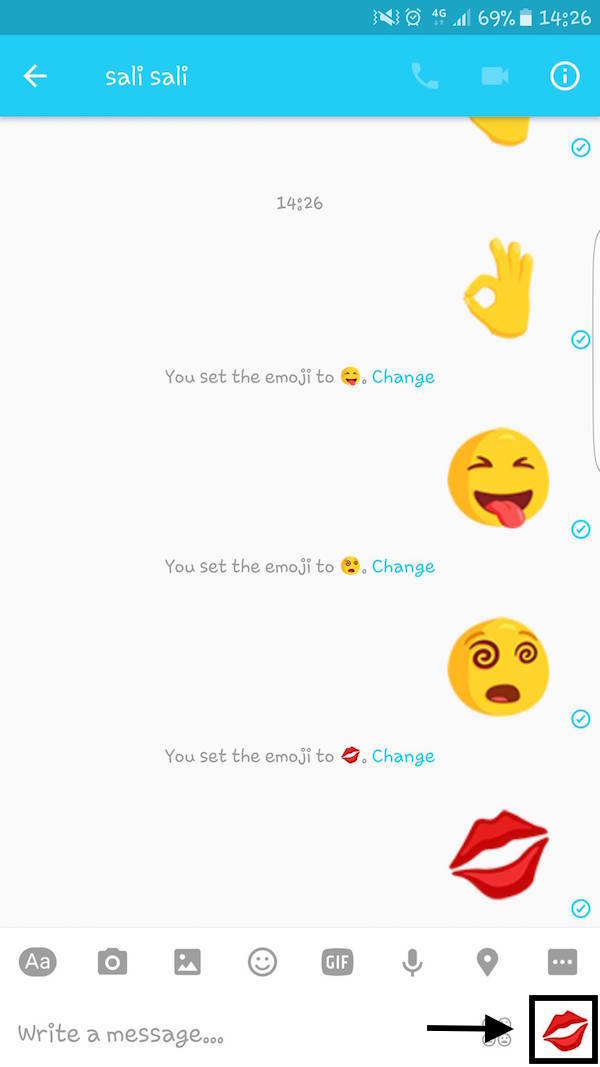Start a video call with sali sali
Screen dimensions: 600x1067
pyautogui.click(x=495, y=77)
